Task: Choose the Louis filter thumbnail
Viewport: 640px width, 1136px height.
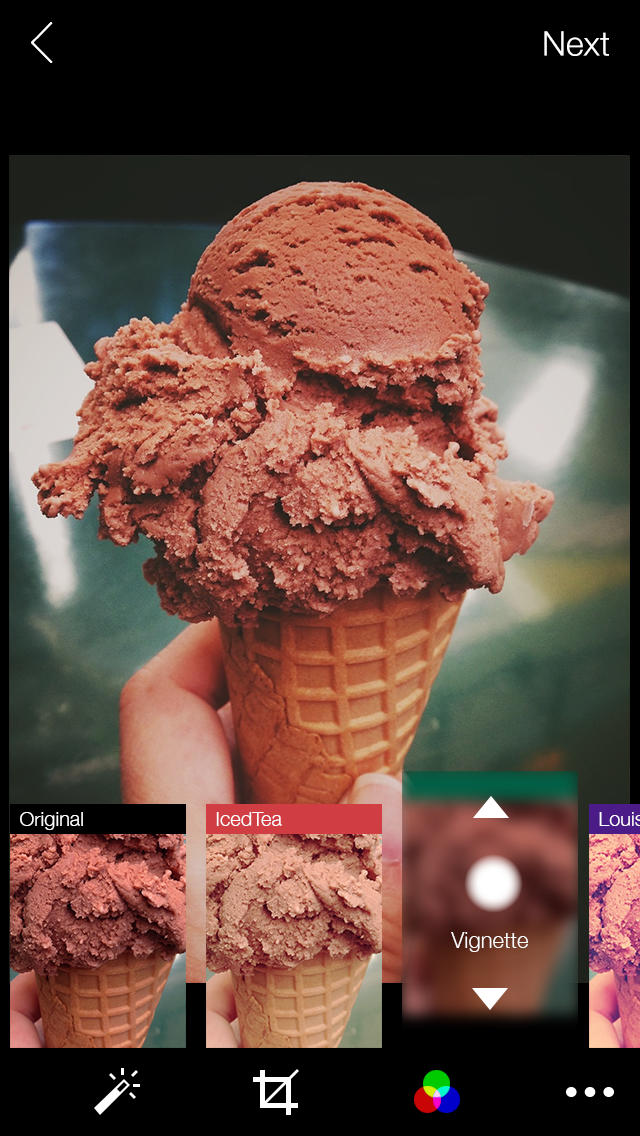Action: [x=614, y=925]
